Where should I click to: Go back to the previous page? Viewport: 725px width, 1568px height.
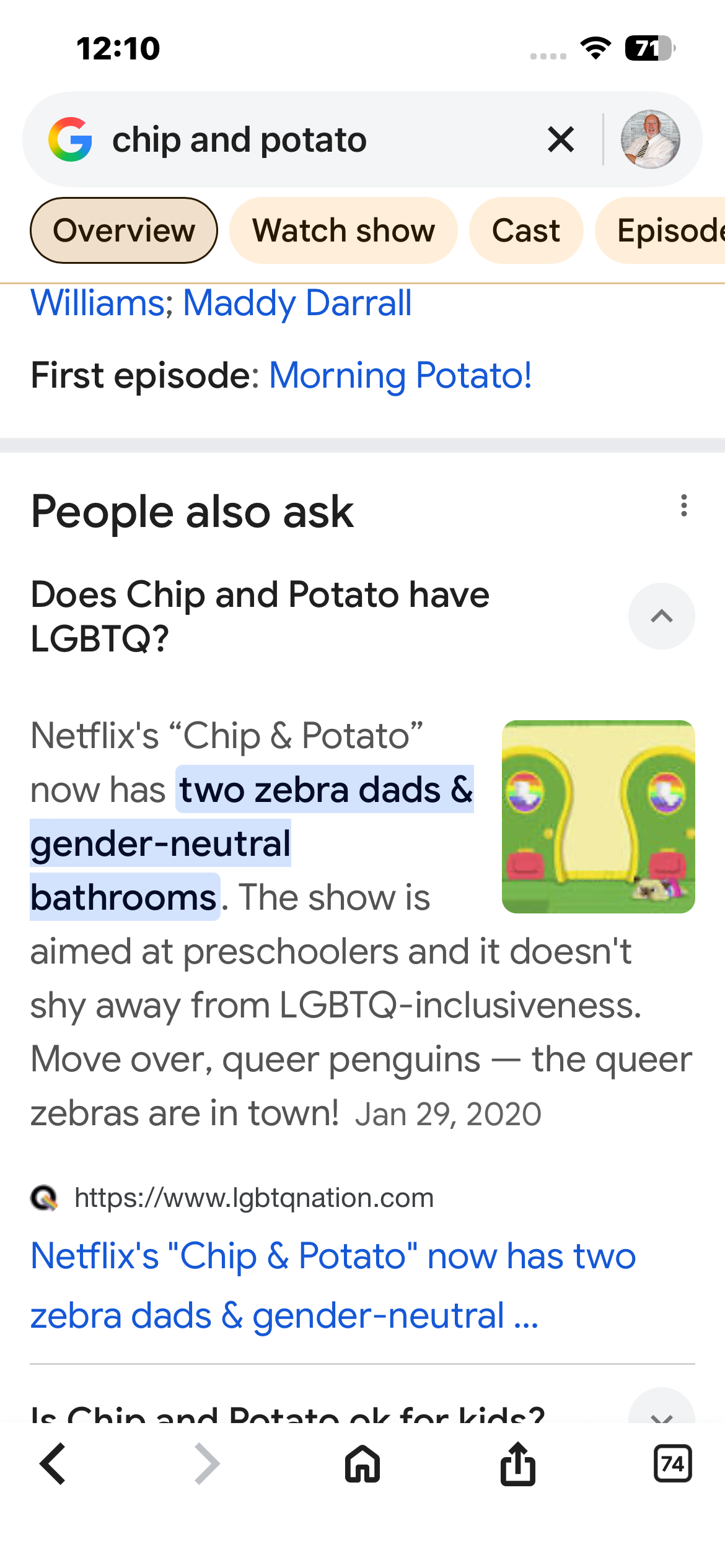tap(53, 1464)
